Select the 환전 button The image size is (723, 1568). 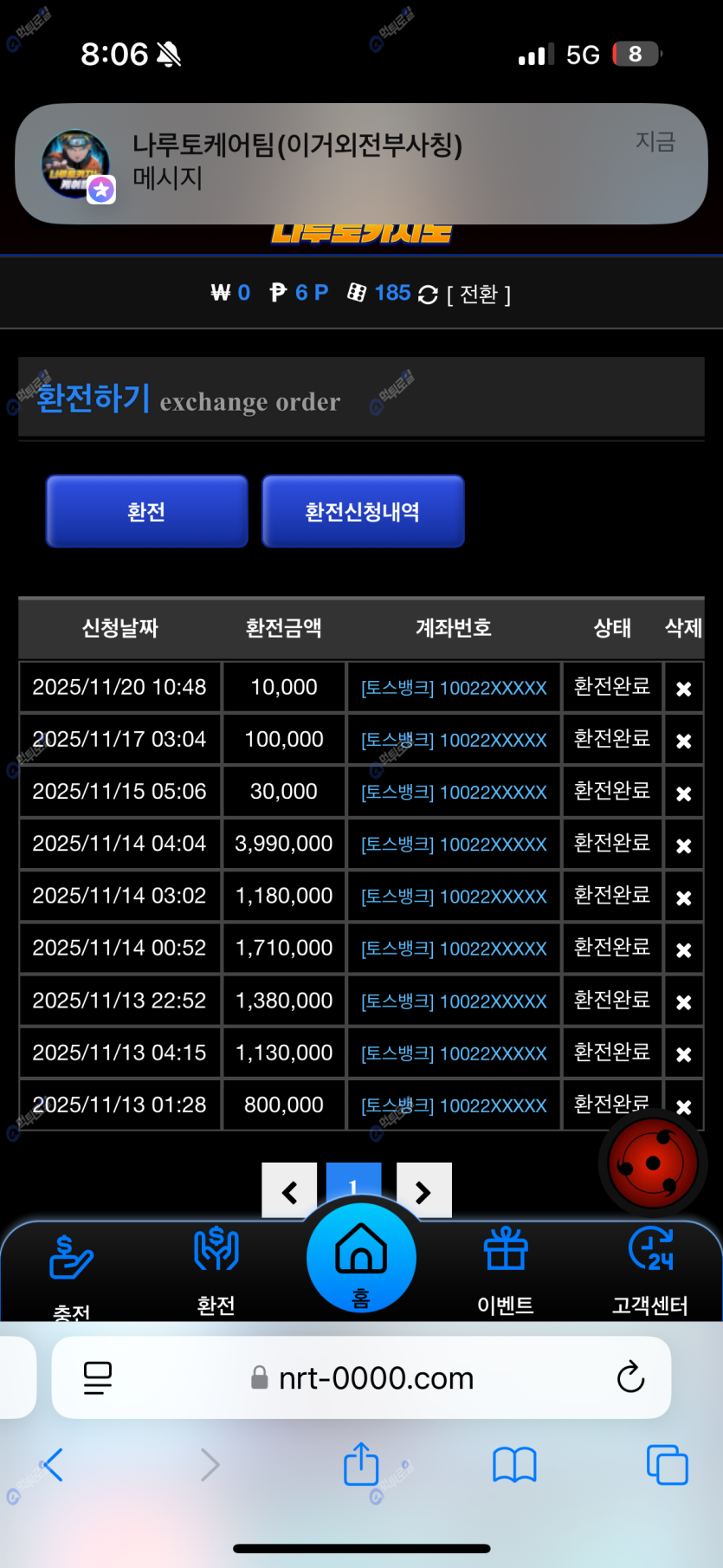coord(146,511)
